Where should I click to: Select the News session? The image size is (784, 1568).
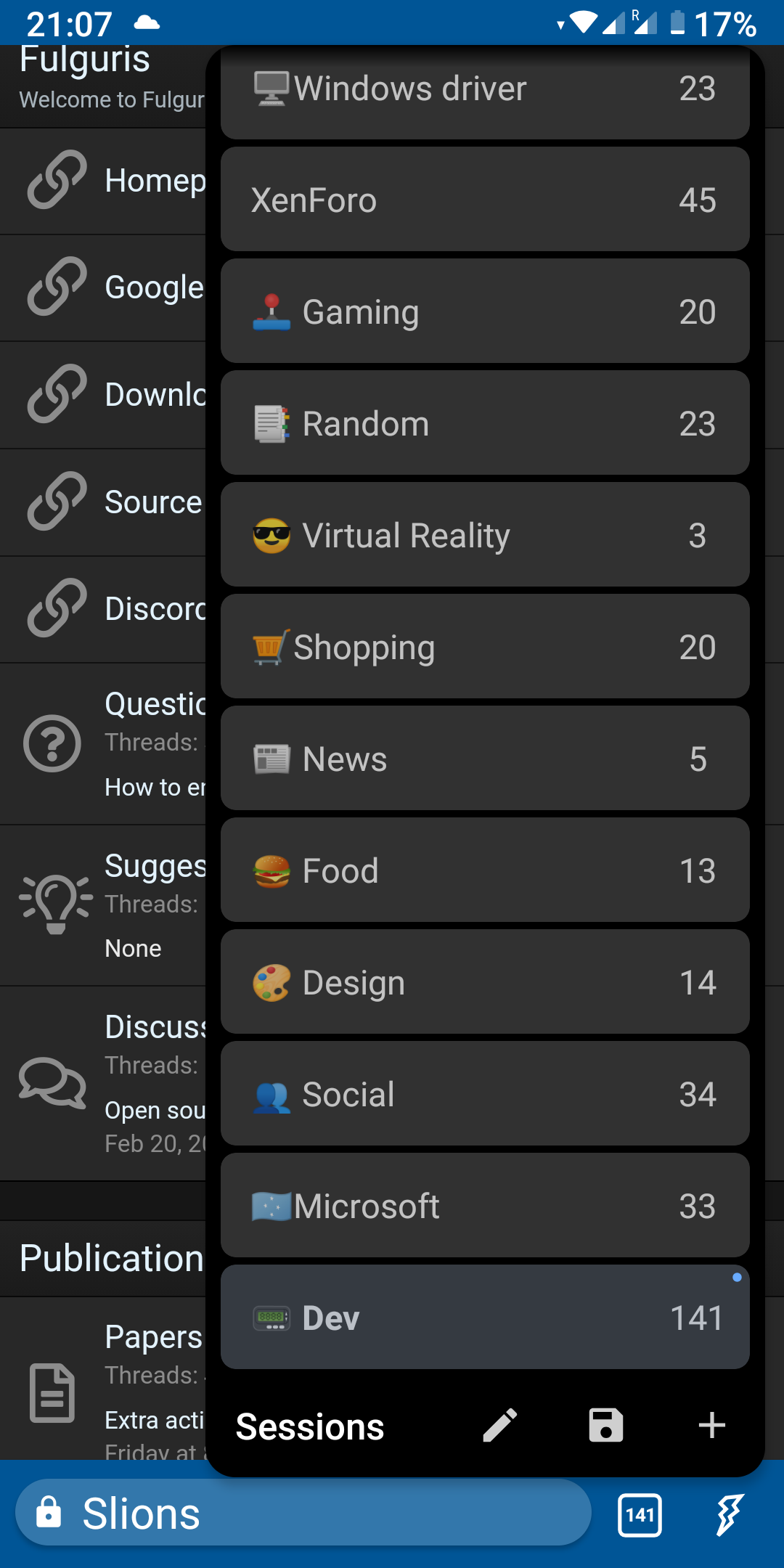[485, 759]
